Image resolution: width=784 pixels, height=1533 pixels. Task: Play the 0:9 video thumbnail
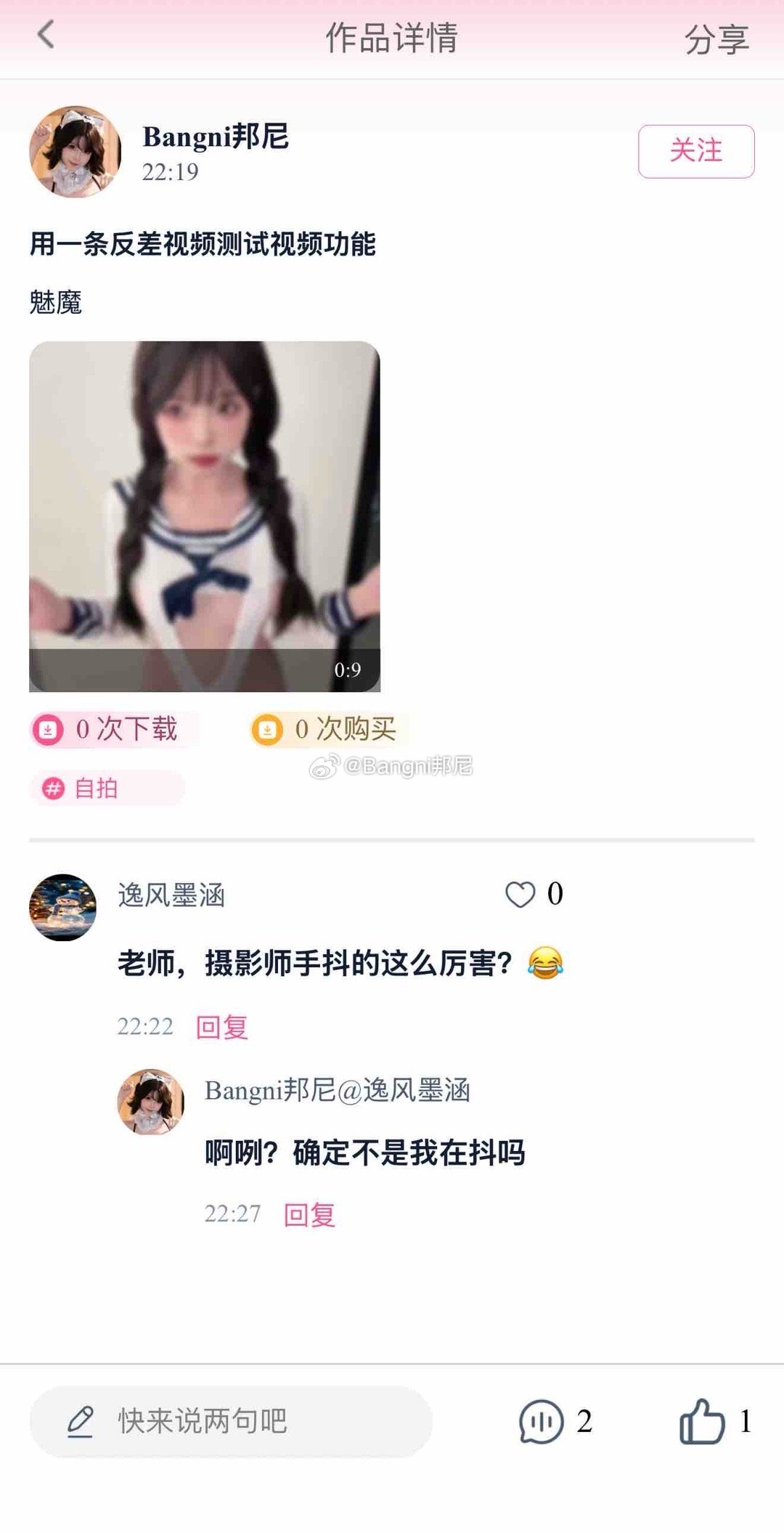204,516
